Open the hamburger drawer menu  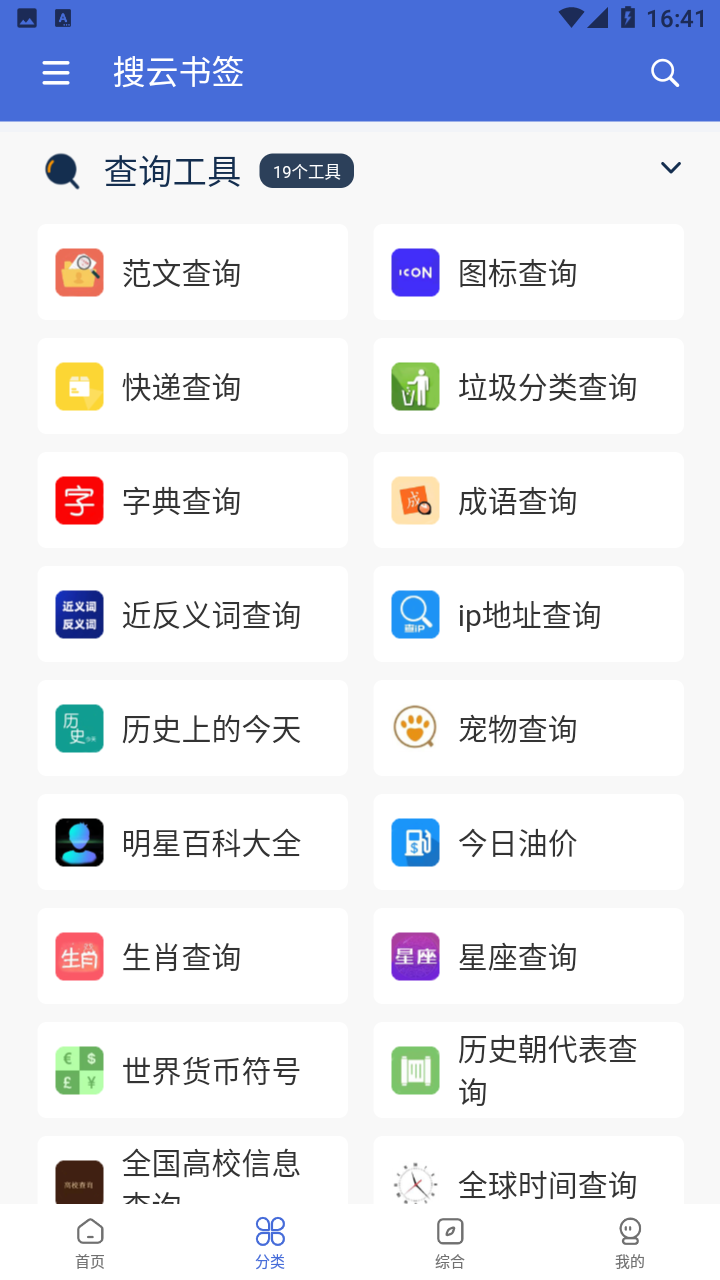tap(56, 72)
